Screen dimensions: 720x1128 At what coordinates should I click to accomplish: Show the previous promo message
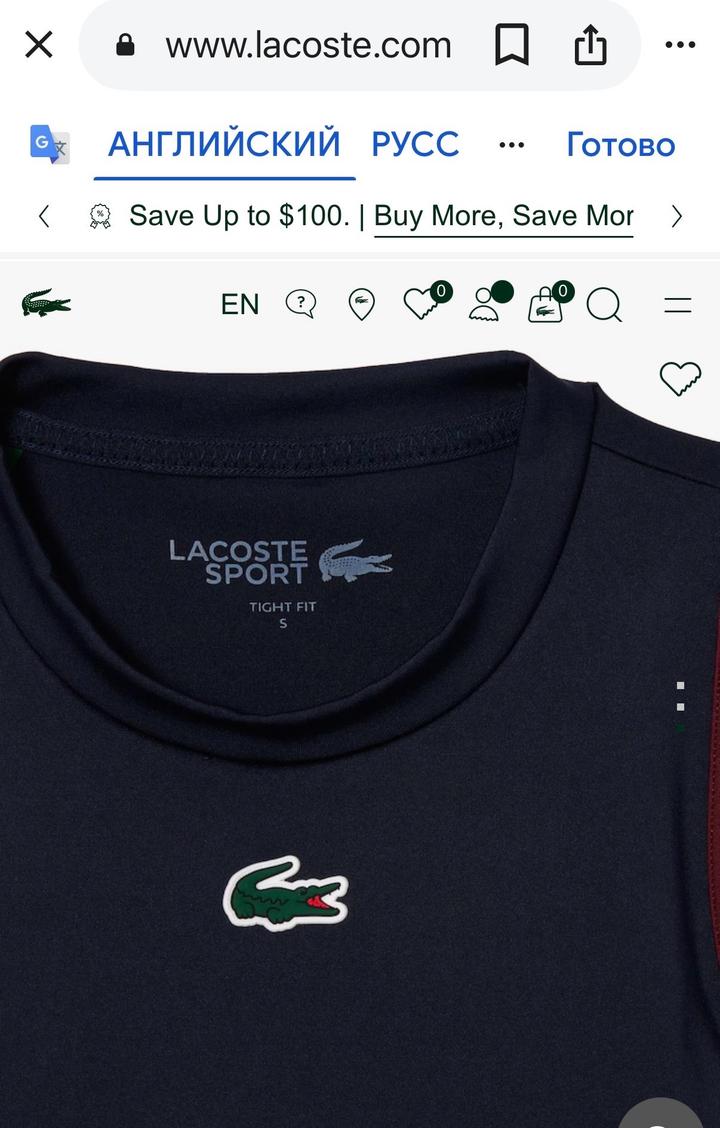[x=44, y=216]
